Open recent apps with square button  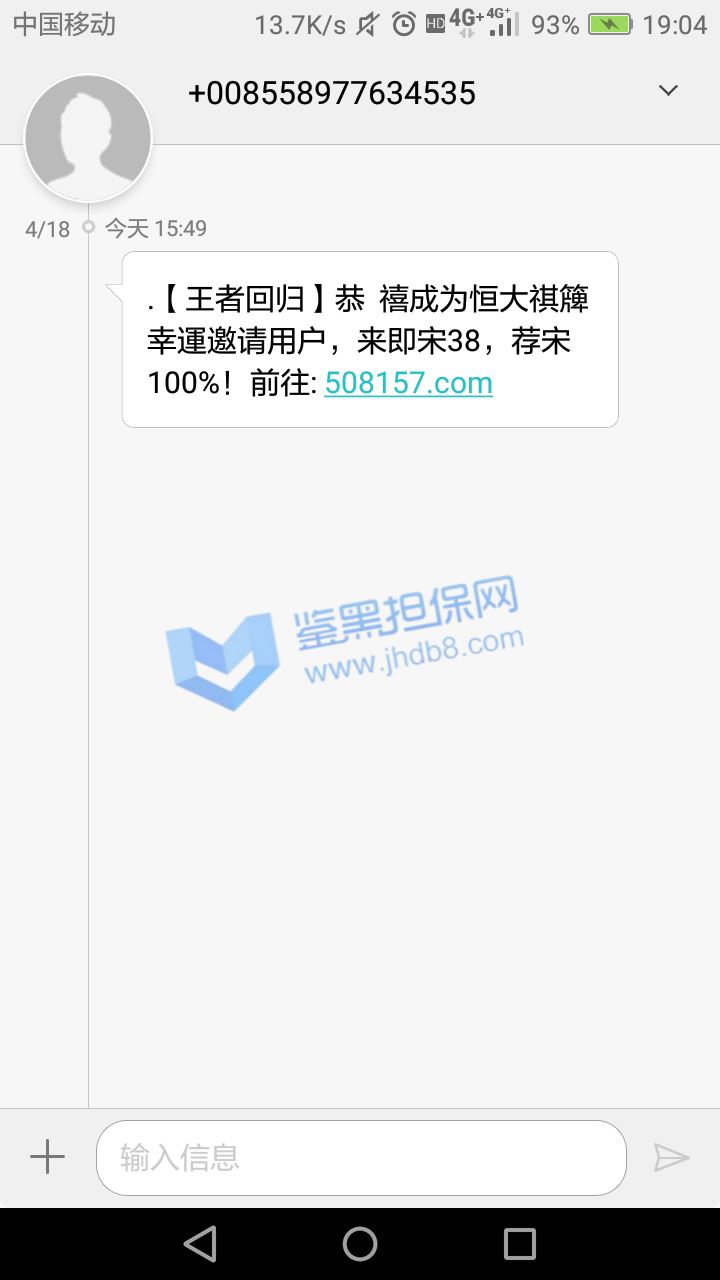tap(519, 1244)
